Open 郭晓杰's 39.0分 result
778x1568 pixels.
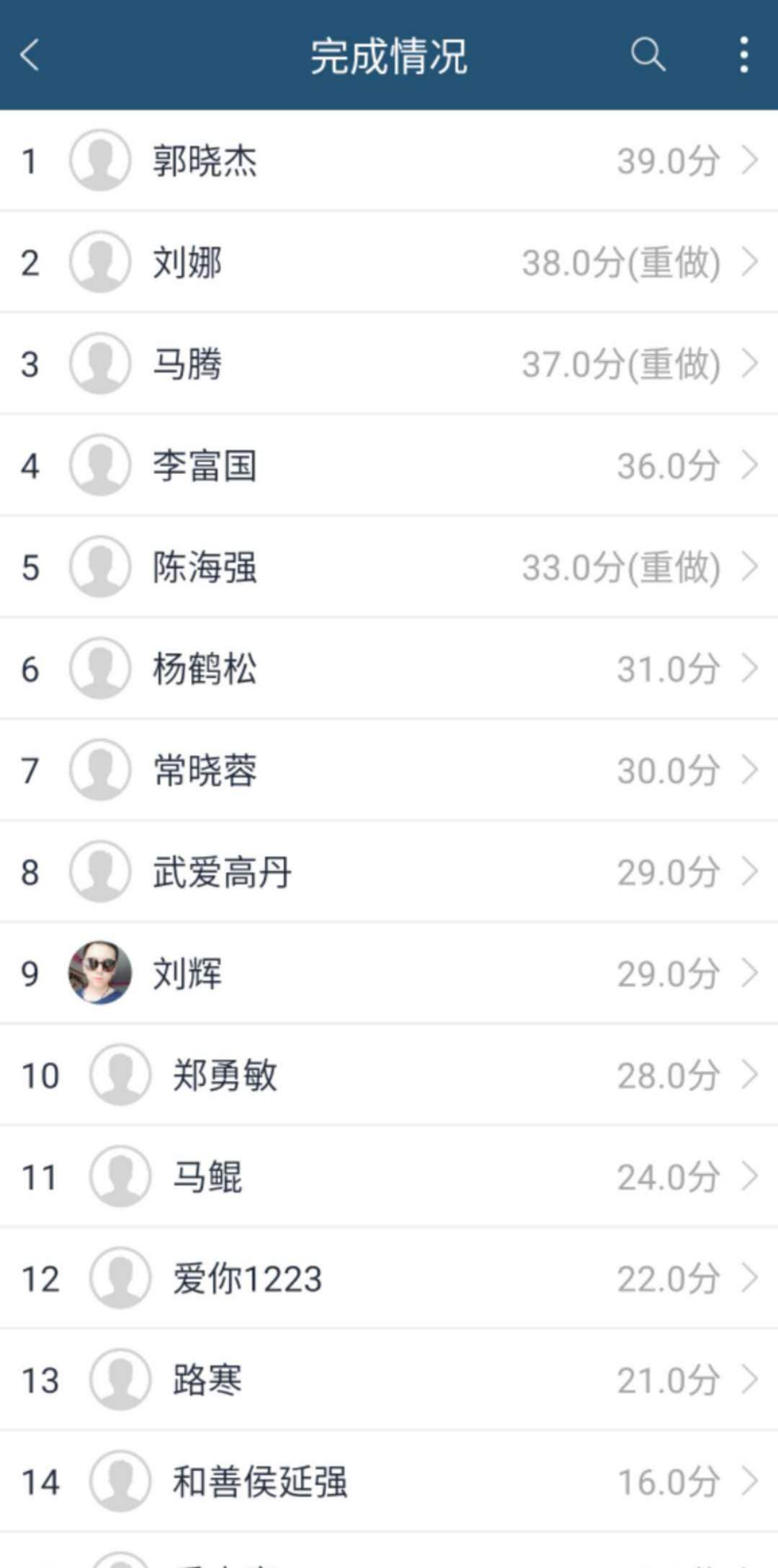[x=389, y=160]
